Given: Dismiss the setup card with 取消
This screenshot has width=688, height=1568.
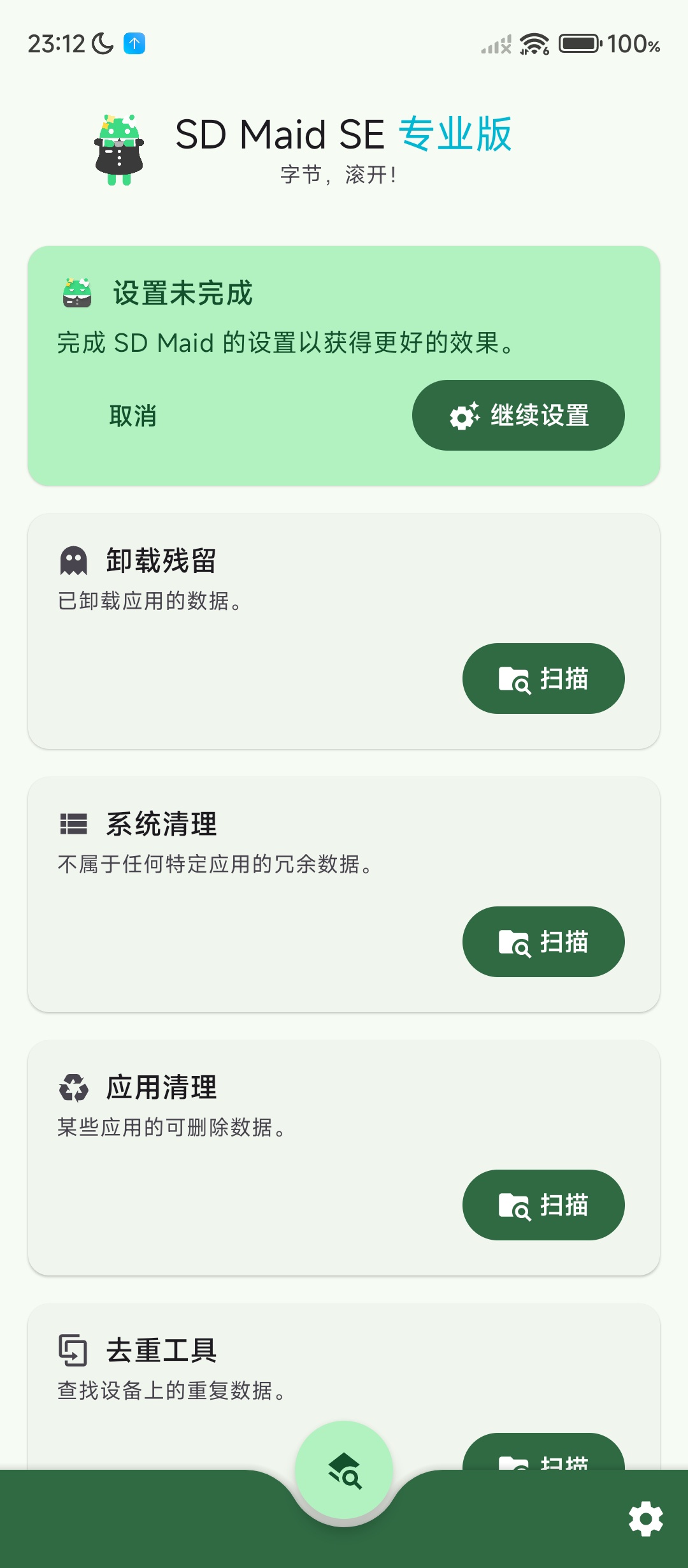Looking at the screenshot, I should pyautogui.click(x=133, y=416).
